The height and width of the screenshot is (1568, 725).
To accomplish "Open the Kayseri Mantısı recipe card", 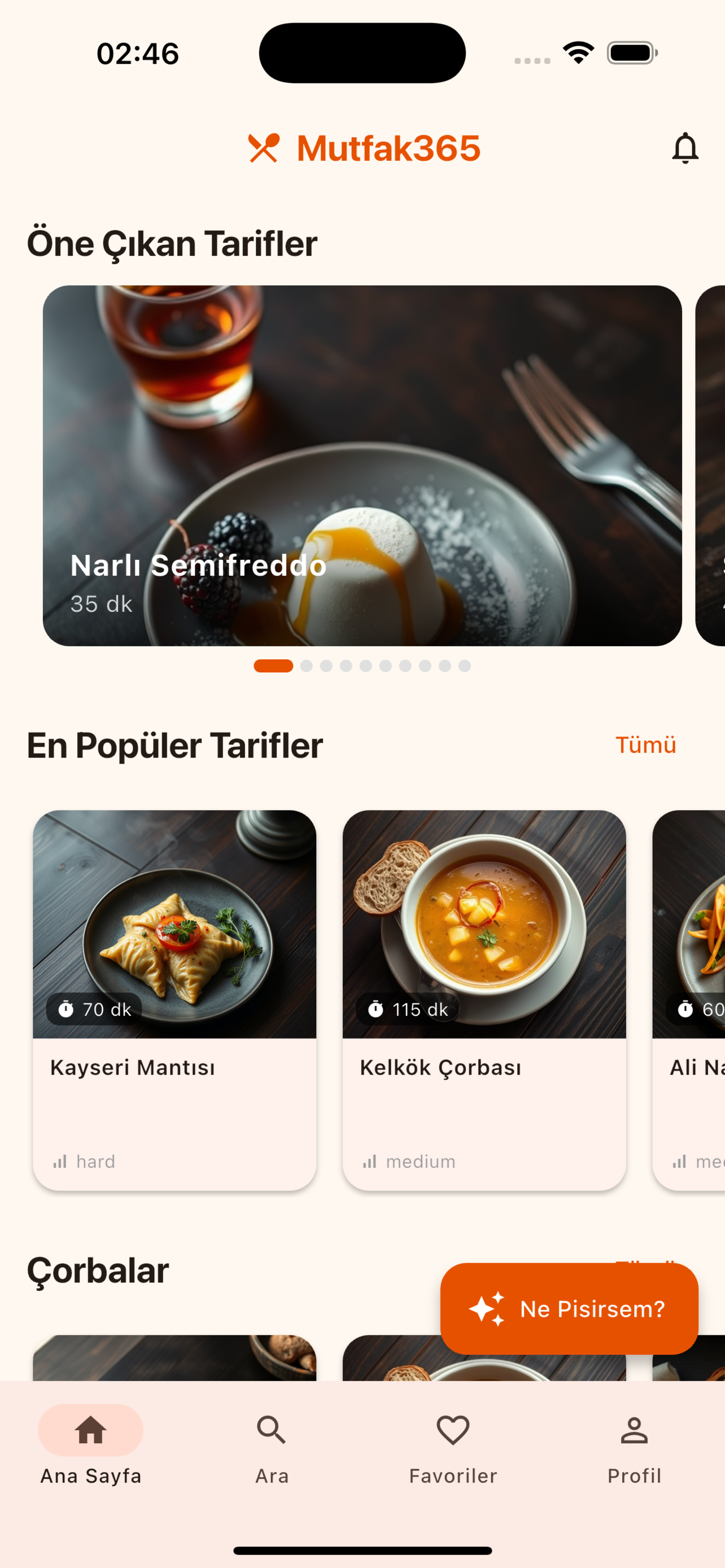I will [174, 1000].
